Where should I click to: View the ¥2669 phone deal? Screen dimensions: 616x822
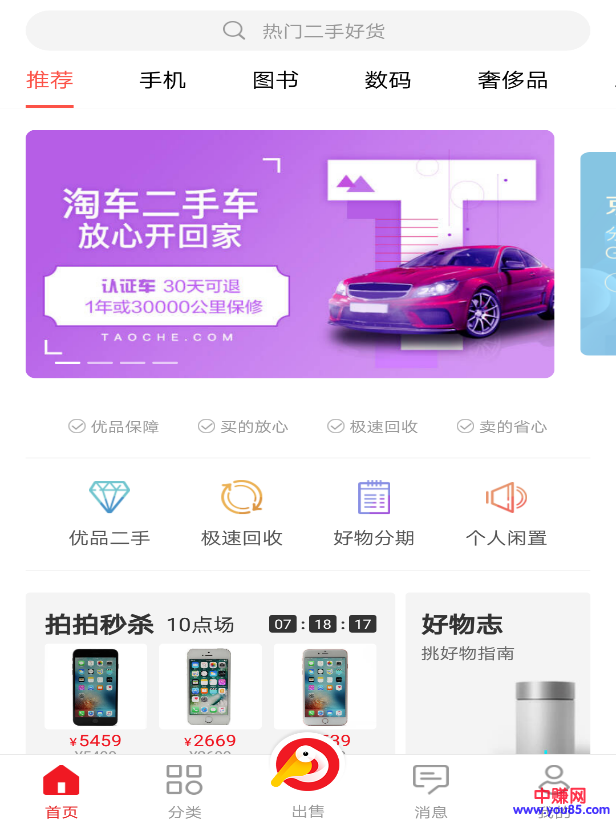click(210, 693)
